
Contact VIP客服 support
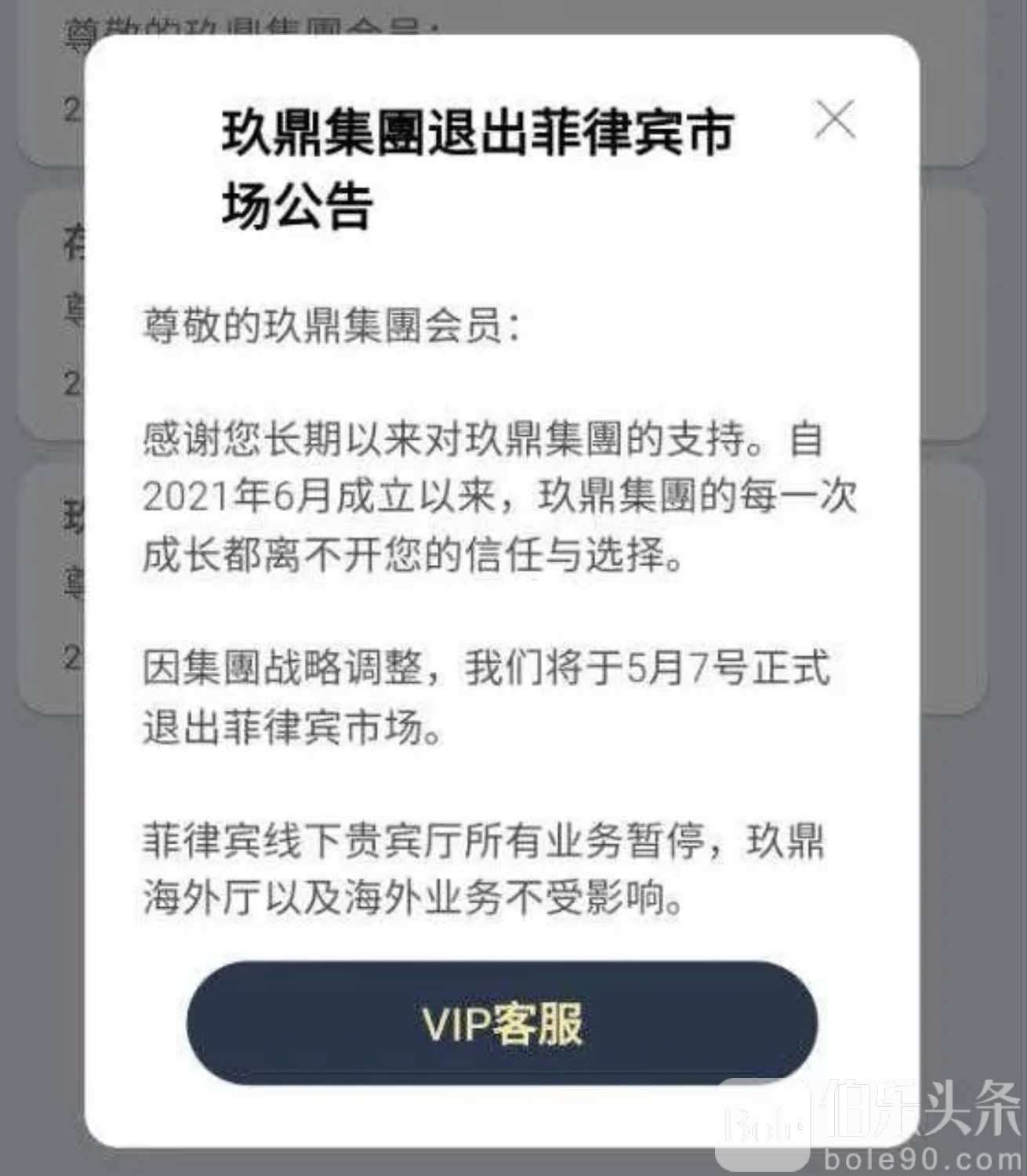(502, 1023)
